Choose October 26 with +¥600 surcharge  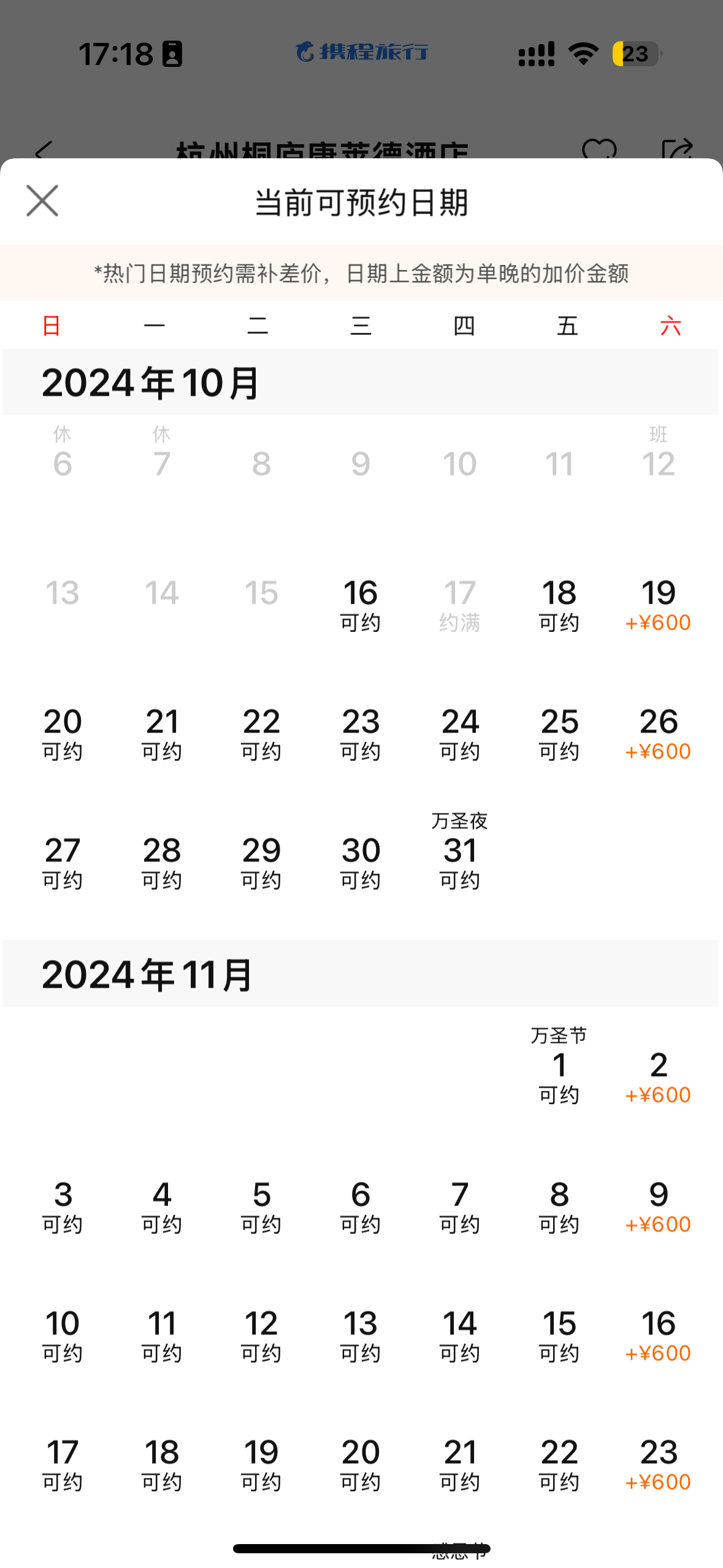click(x=658, y=733)
